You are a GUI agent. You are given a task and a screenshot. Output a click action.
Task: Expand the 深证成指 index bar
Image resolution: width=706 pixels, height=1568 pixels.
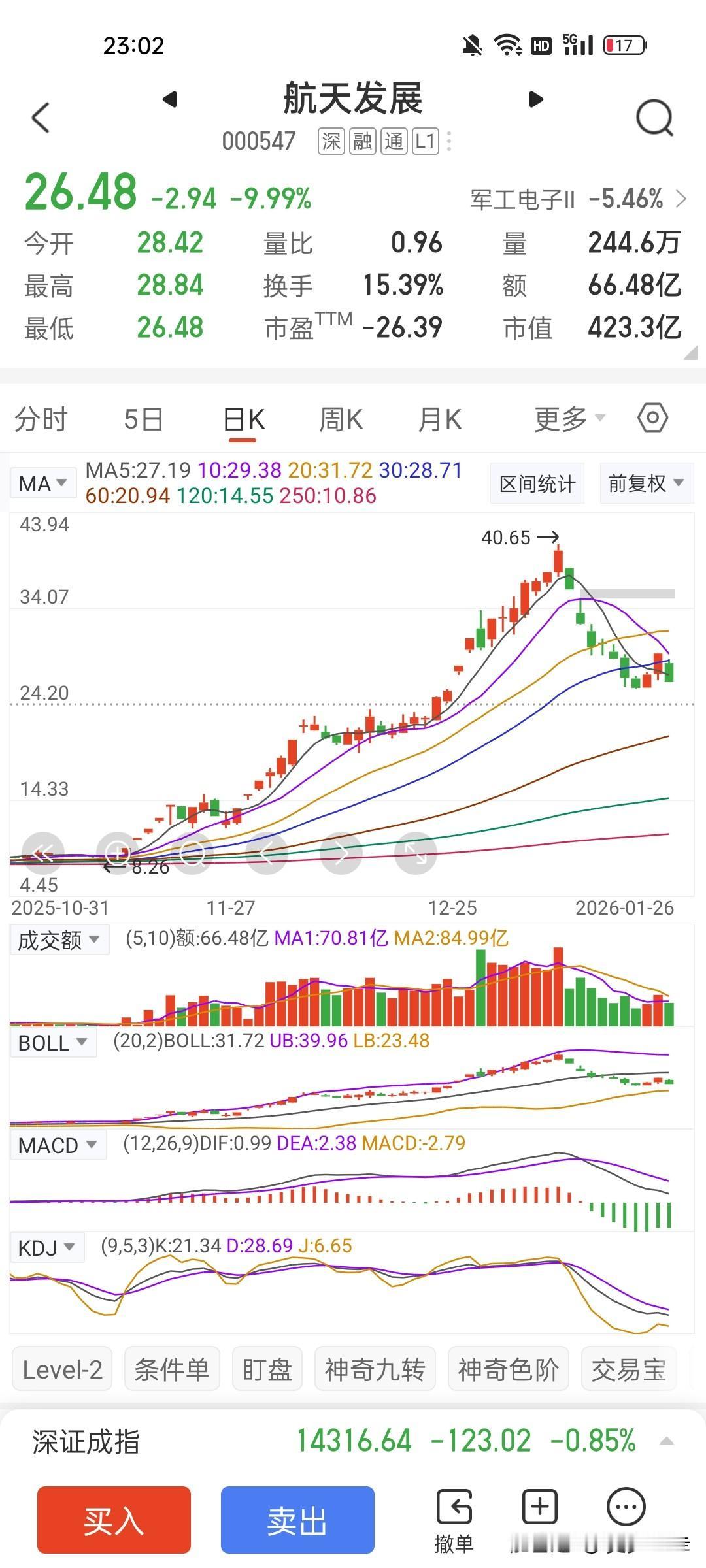click(666, 1441)
